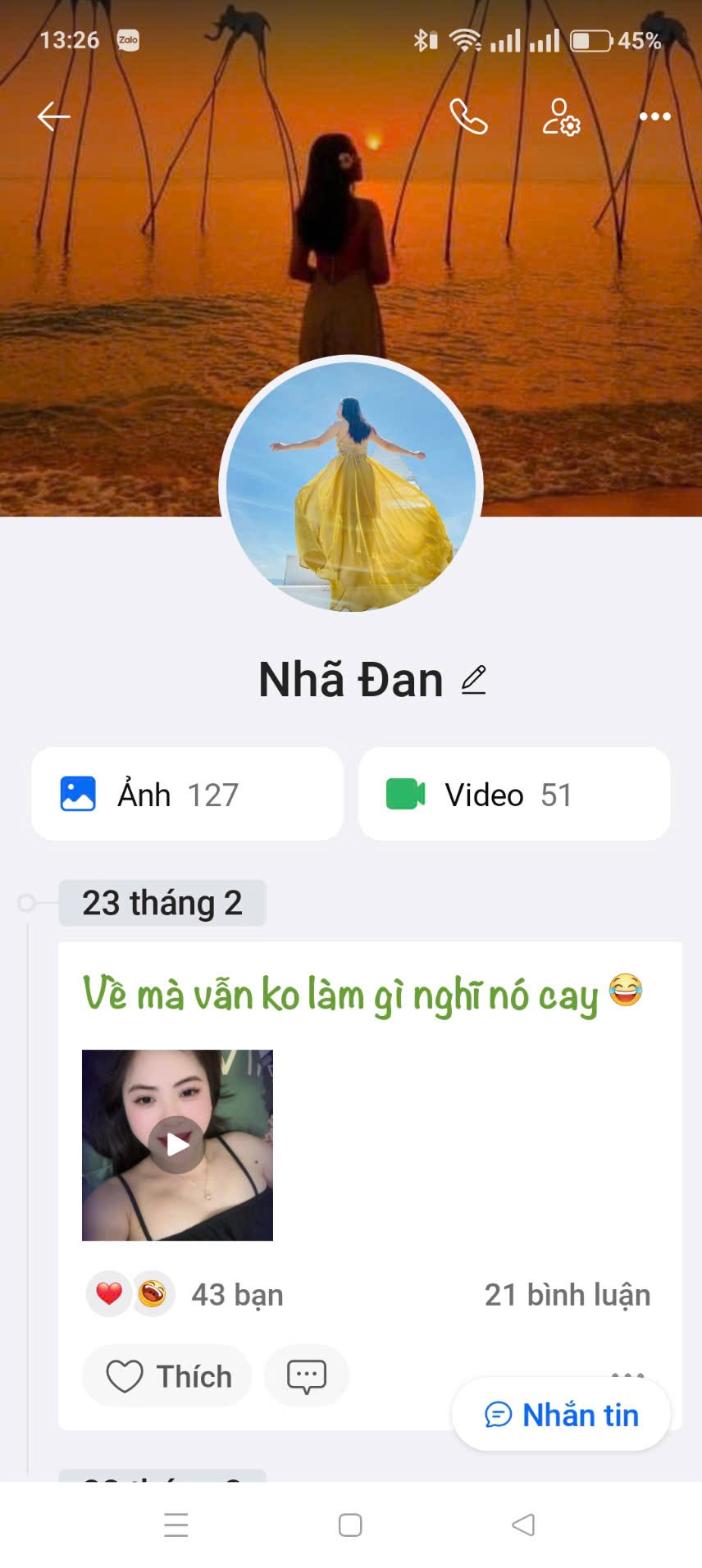
Task: Open friend settings icon
Action: pyautogui.click(x=562, y=116)
